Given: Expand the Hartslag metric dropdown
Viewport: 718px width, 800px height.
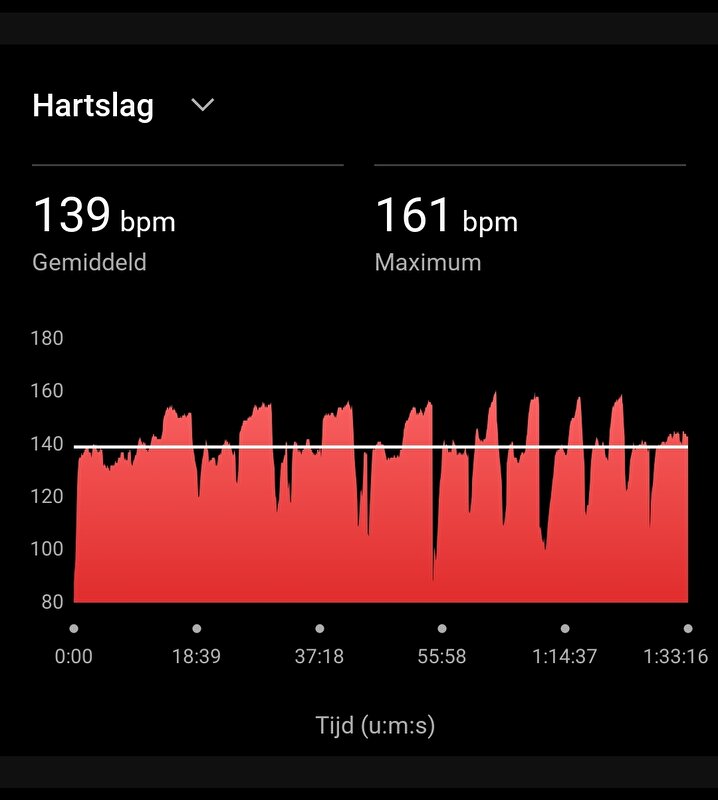Looking at the screenshot, I should [x=203, y=105].
